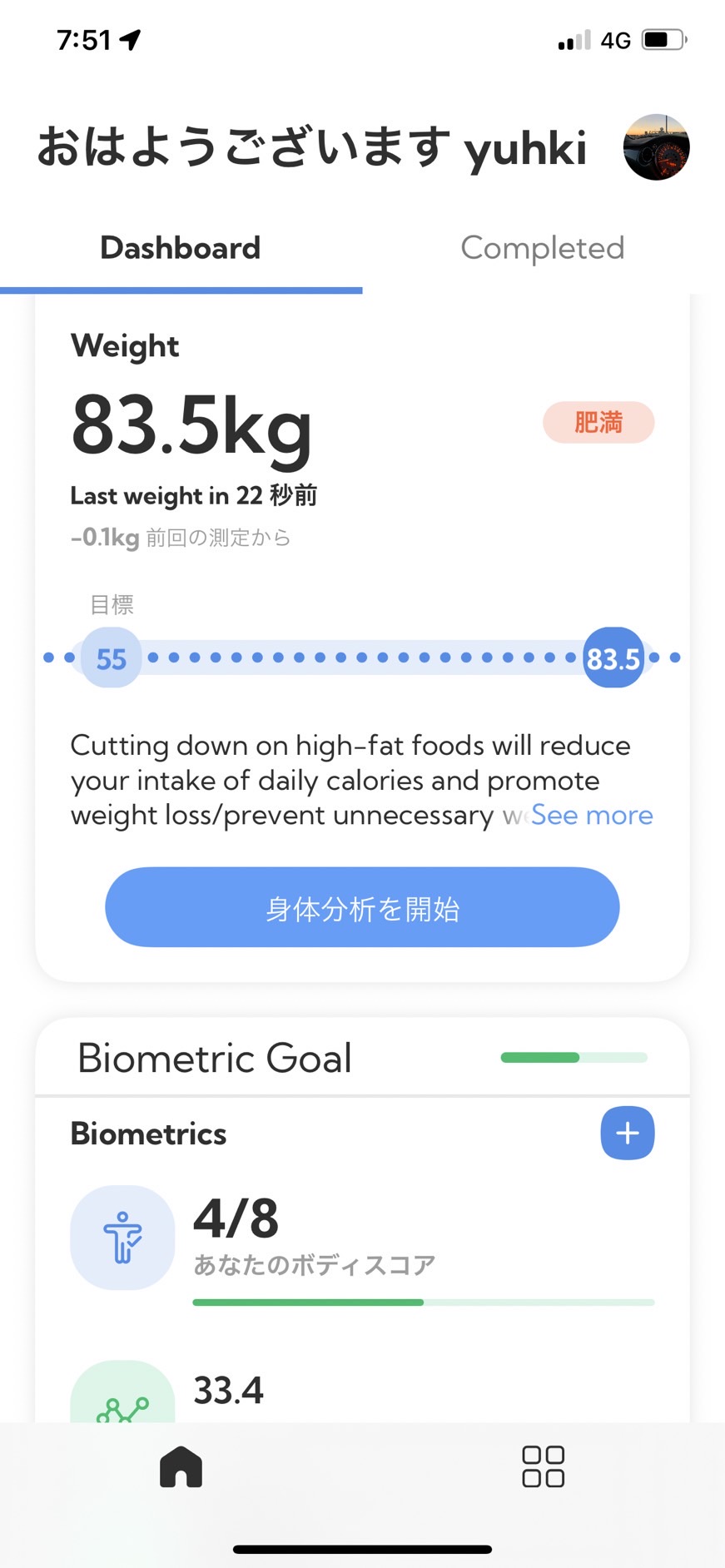Open the 4/8 body score row

pyautogui.click(x=362, y=1244)
